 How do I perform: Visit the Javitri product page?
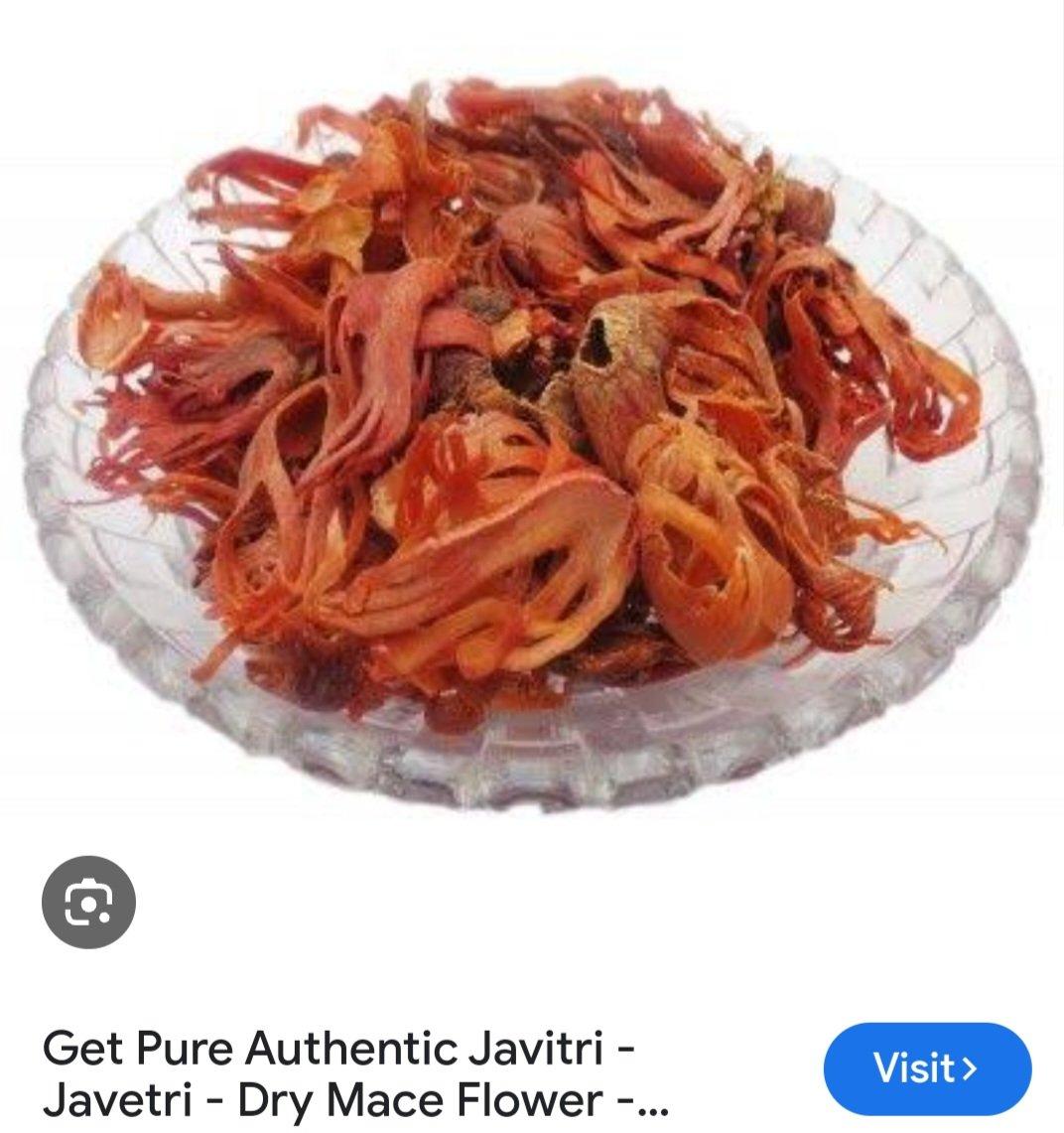click(x=927, y=1069)
